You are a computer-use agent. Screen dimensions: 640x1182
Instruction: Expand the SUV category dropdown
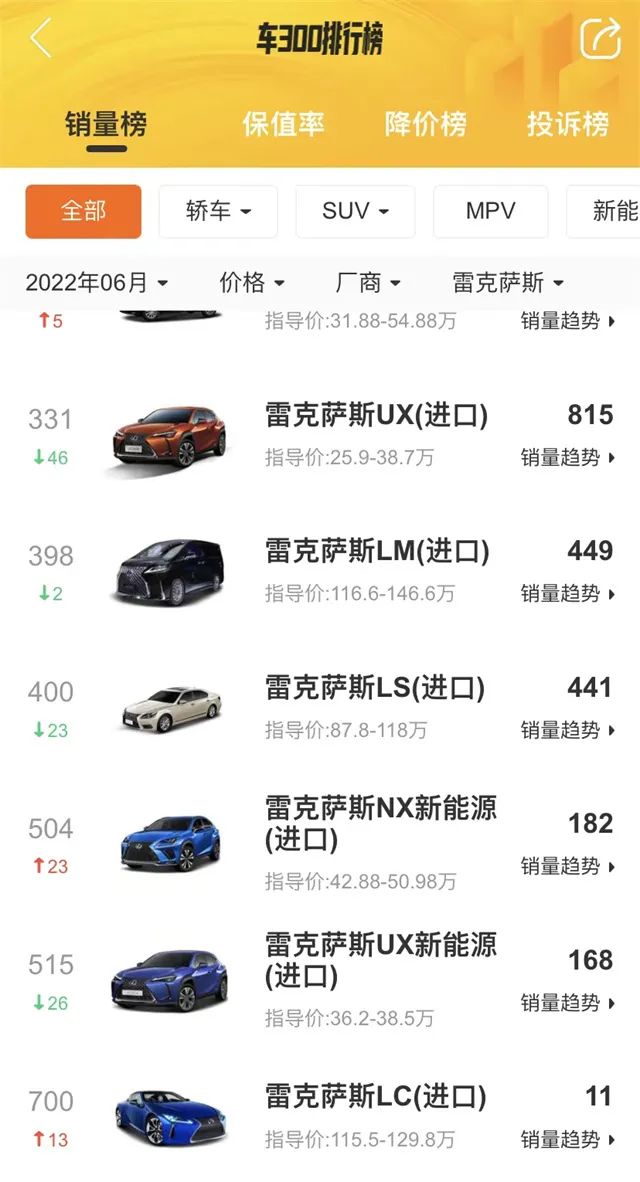(355, 211)
